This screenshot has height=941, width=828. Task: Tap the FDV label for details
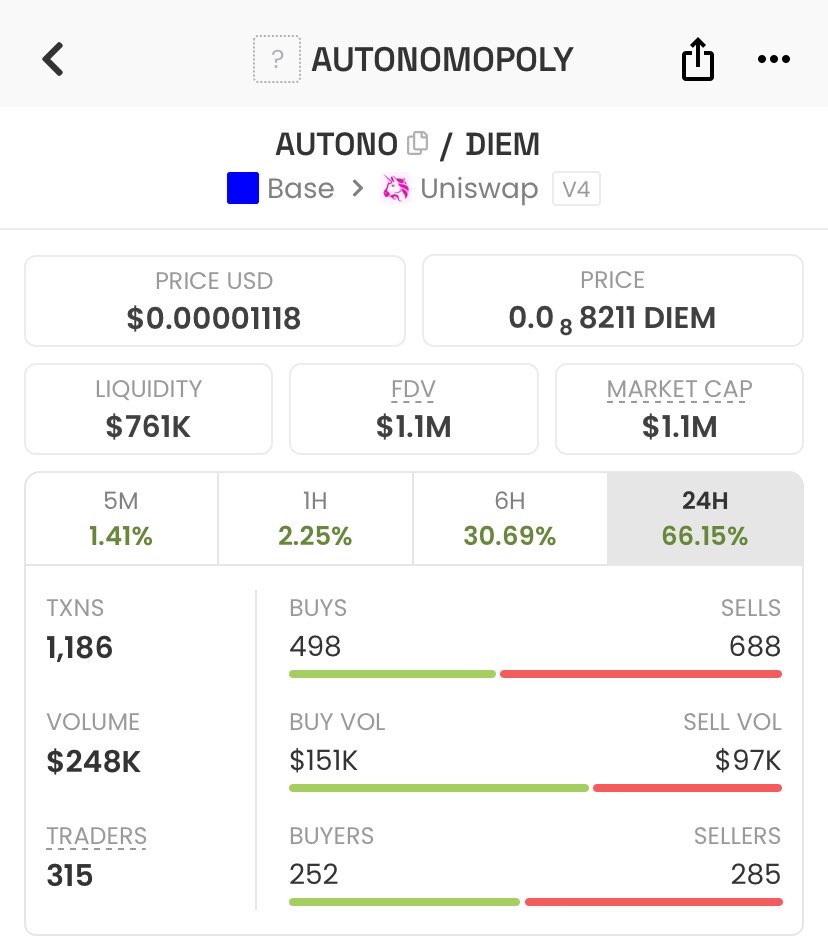click(x=413, y=389)
